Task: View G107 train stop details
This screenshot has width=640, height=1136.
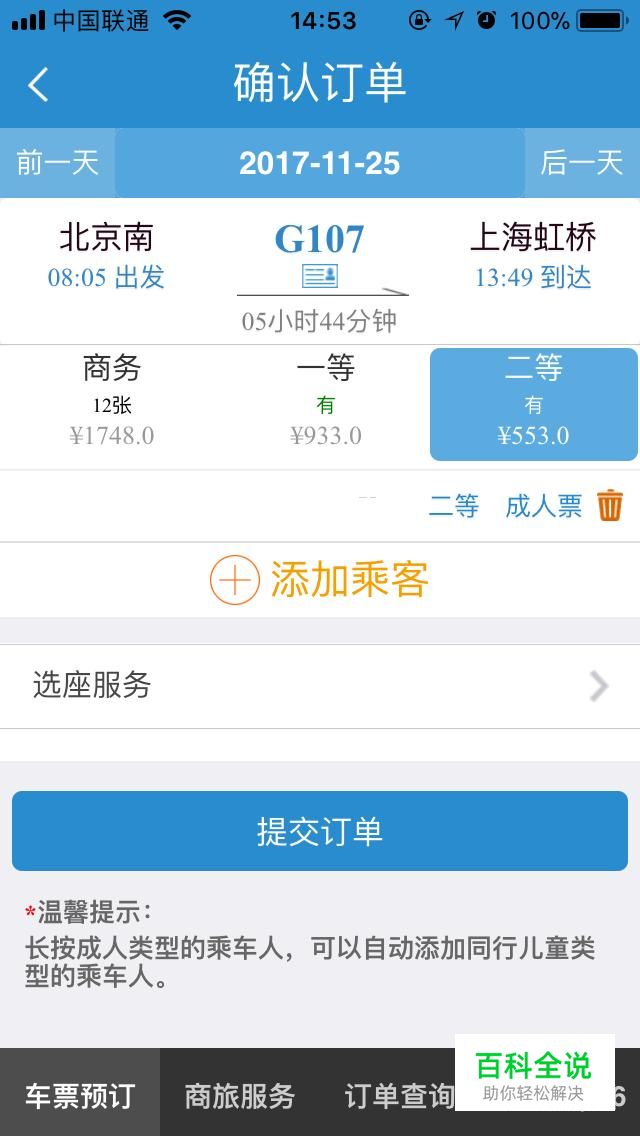Action: (320, 277)
